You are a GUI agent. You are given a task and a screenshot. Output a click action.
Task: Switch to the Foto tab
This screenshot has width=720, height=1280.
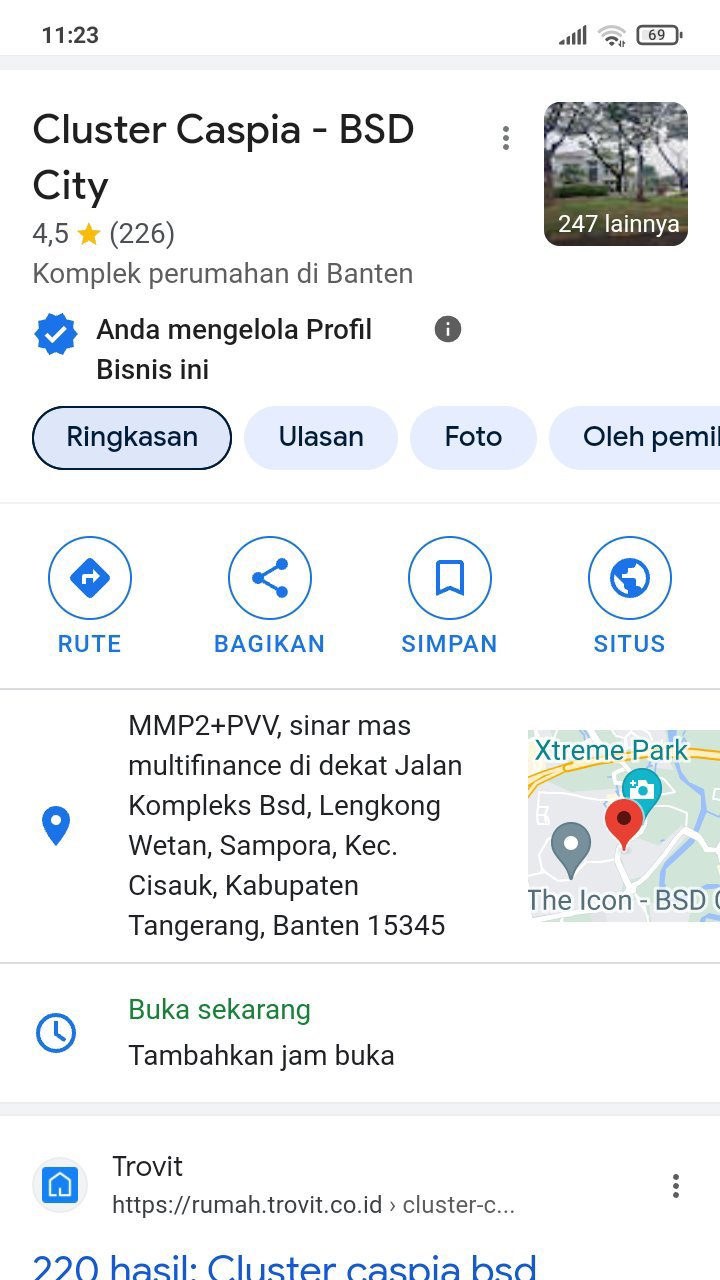(x=473, y=437)
